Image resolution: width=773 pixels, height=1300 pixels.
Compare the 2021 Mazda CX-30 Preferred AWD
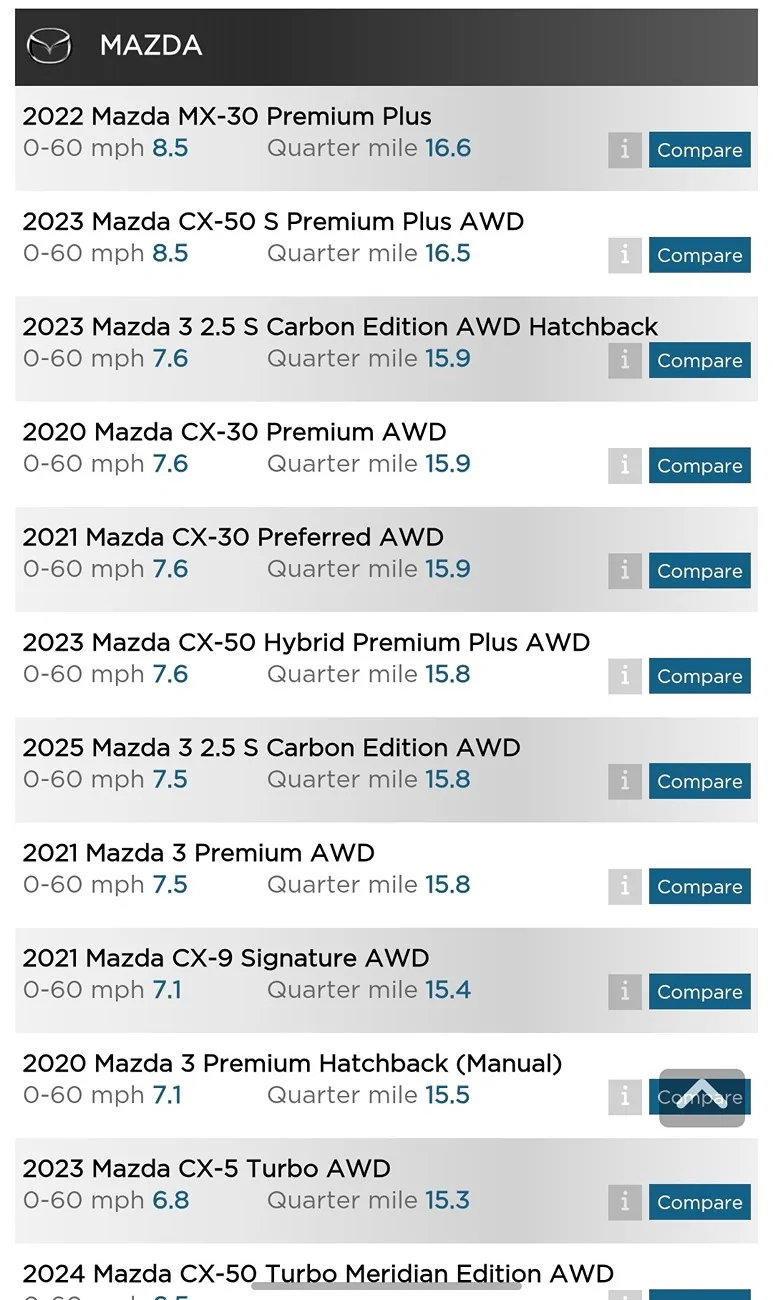coord(699,571)
